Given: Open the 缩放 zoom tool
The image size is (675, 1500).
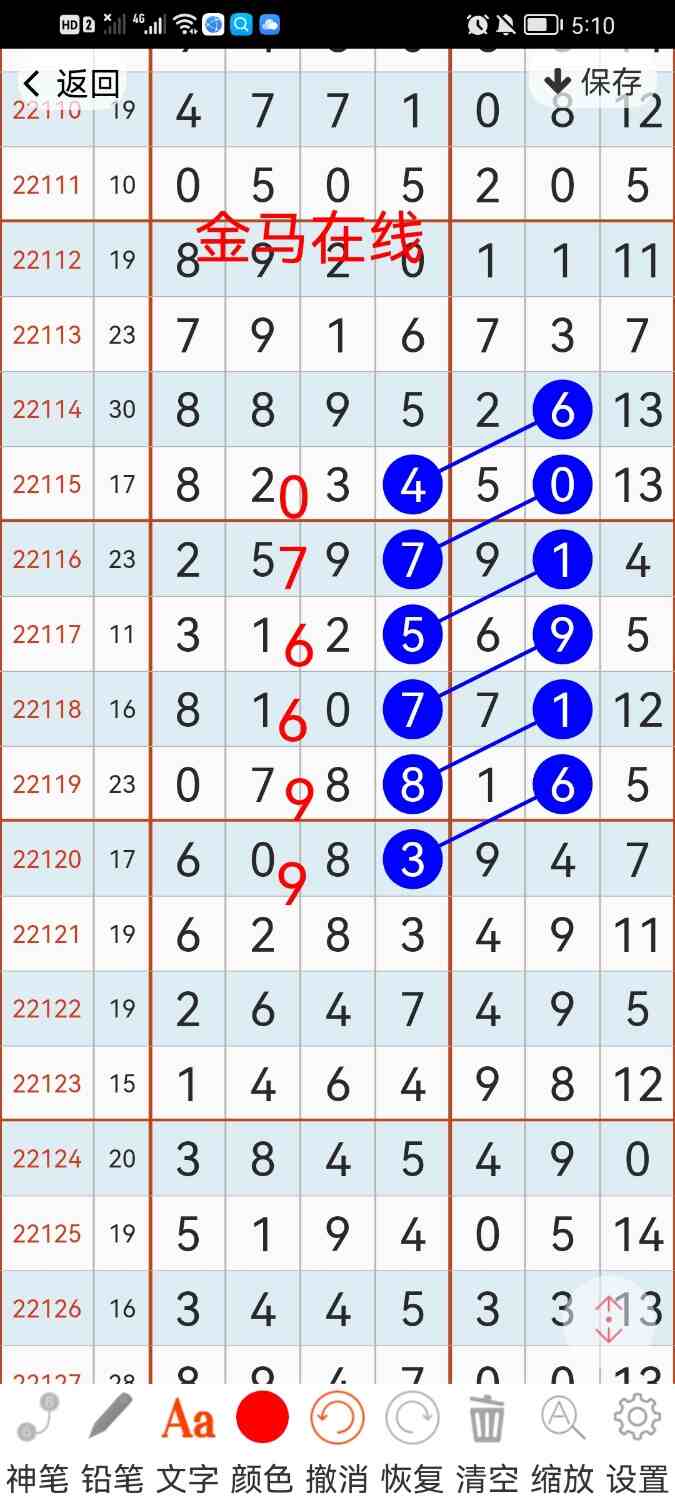Looking at the screenshot, I should coord(562,1440).
